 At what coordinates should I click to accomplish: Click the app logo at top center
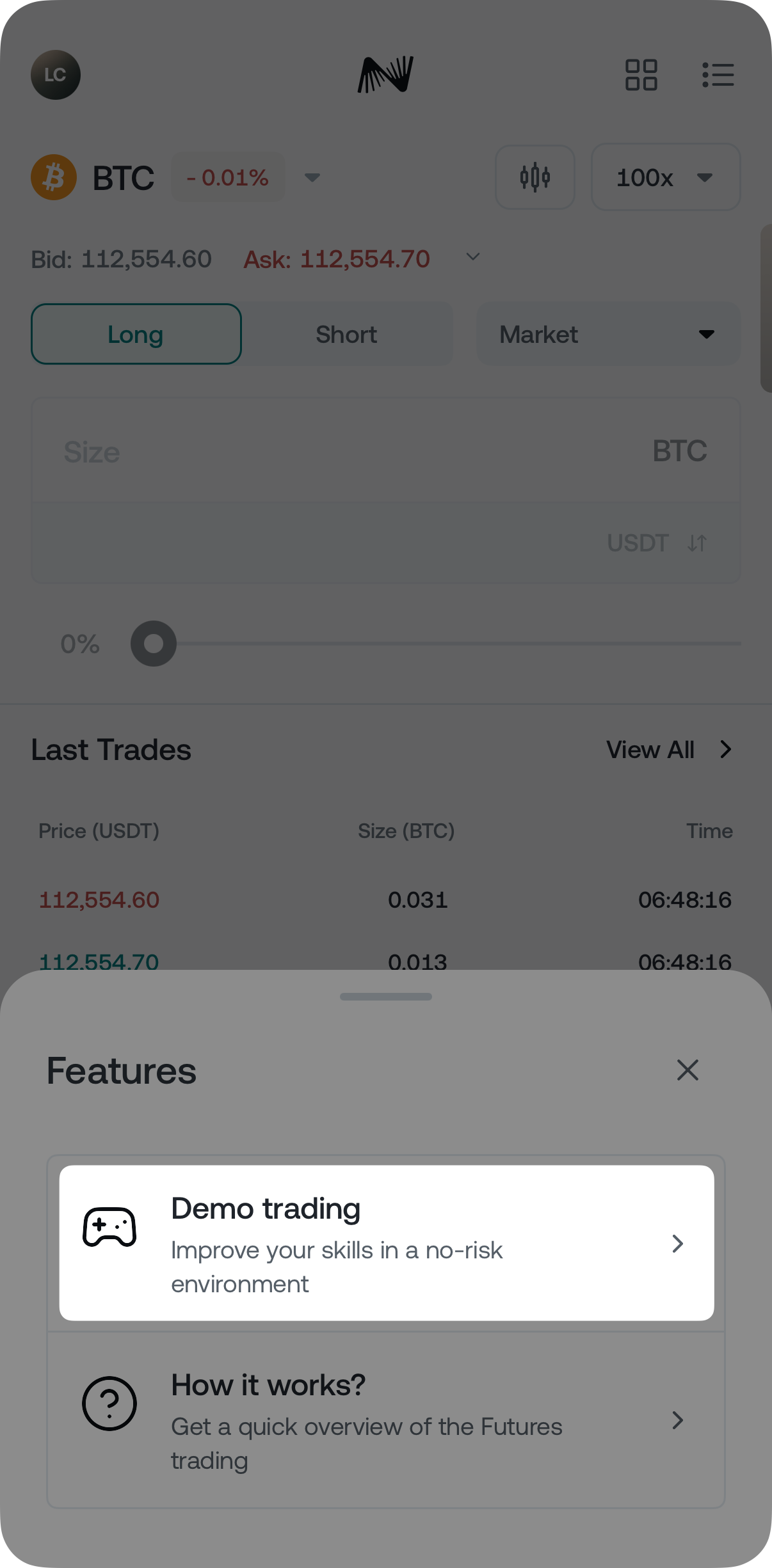(385, 75)
